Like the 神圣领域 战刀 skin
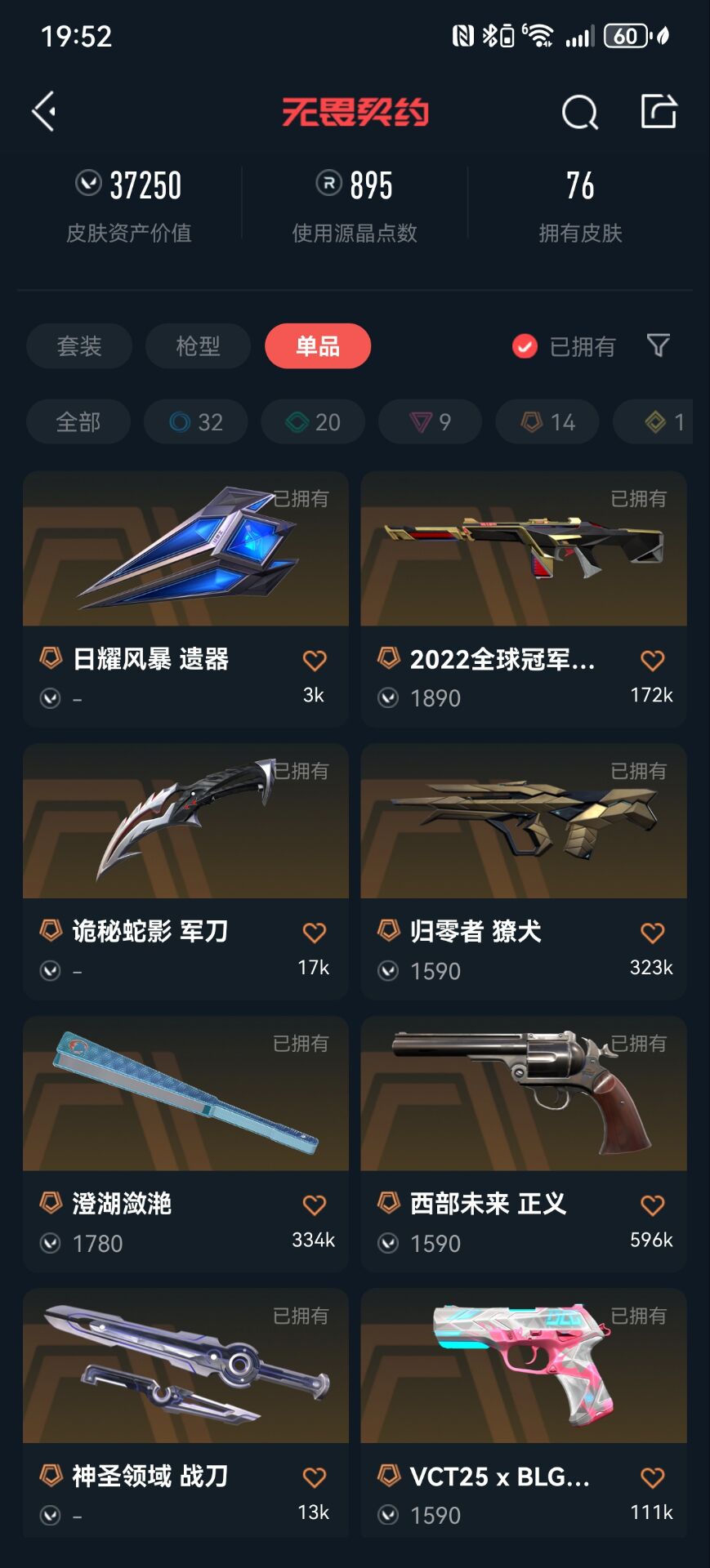Viewport: 710px width, 1568px height. point(315,1477)
